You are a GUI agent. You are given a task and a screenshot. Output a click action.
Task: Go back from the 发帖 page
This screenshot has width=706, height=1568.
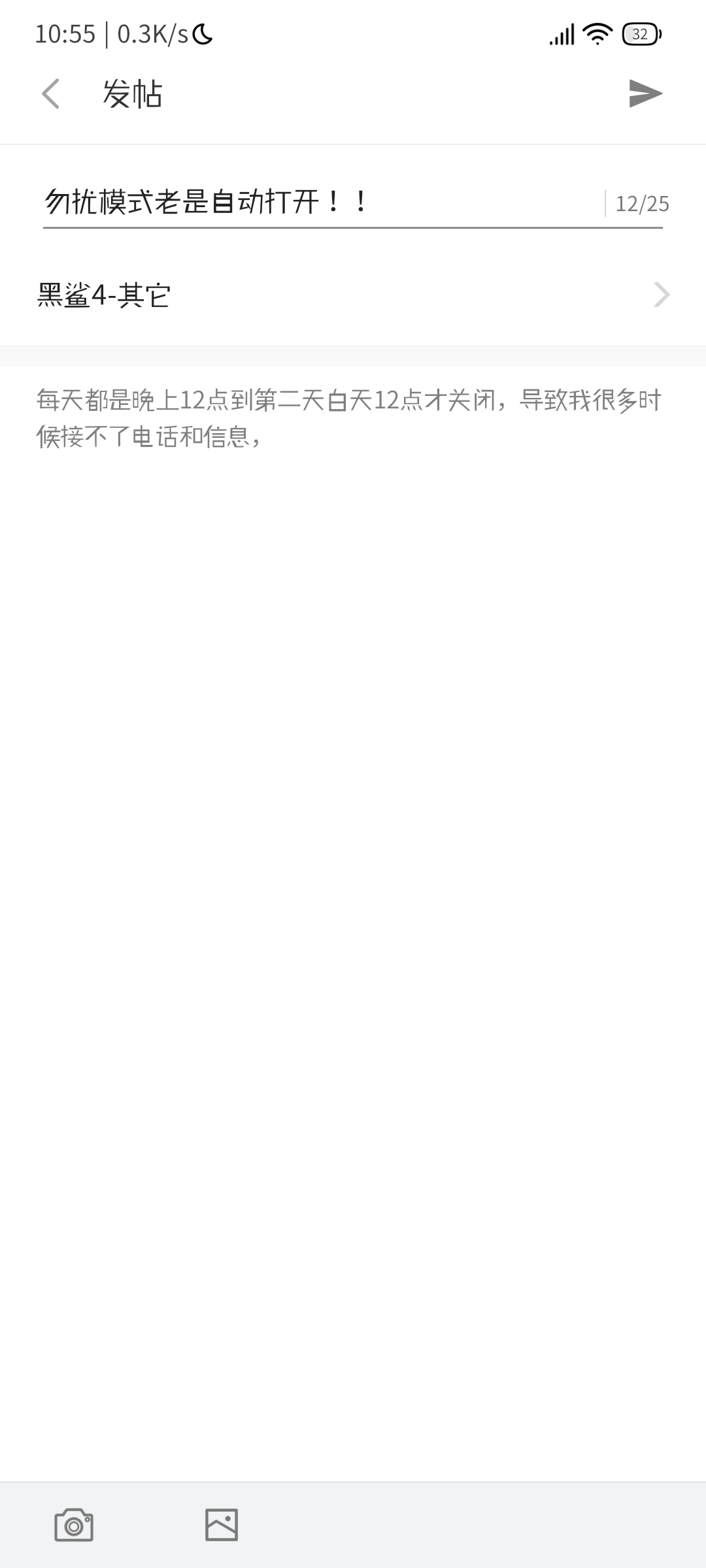pyautogui.click(x=50, y=93)
